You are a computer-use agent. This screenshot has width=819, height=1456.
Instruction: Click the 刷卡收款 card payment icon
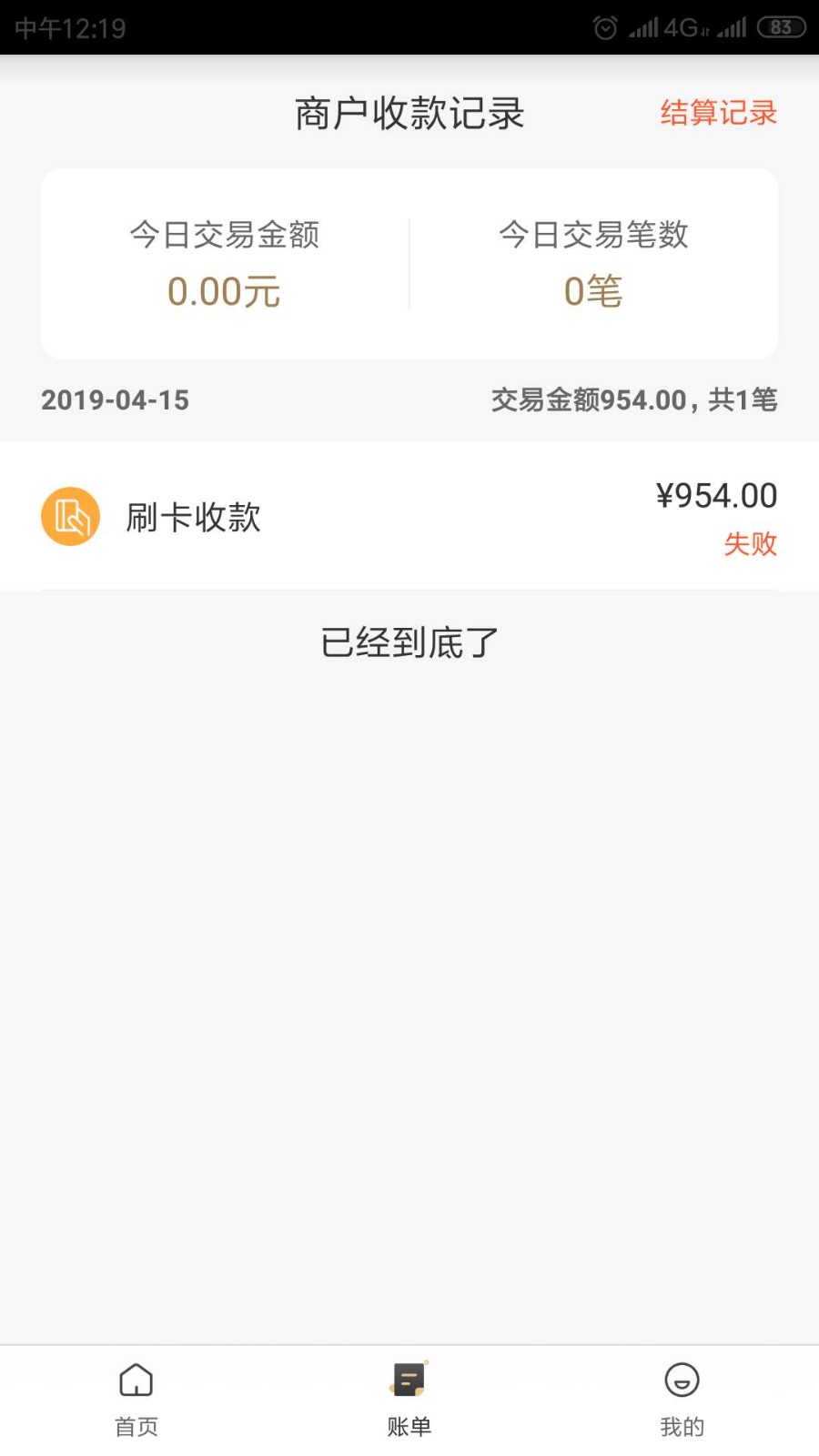coord(69,516)
